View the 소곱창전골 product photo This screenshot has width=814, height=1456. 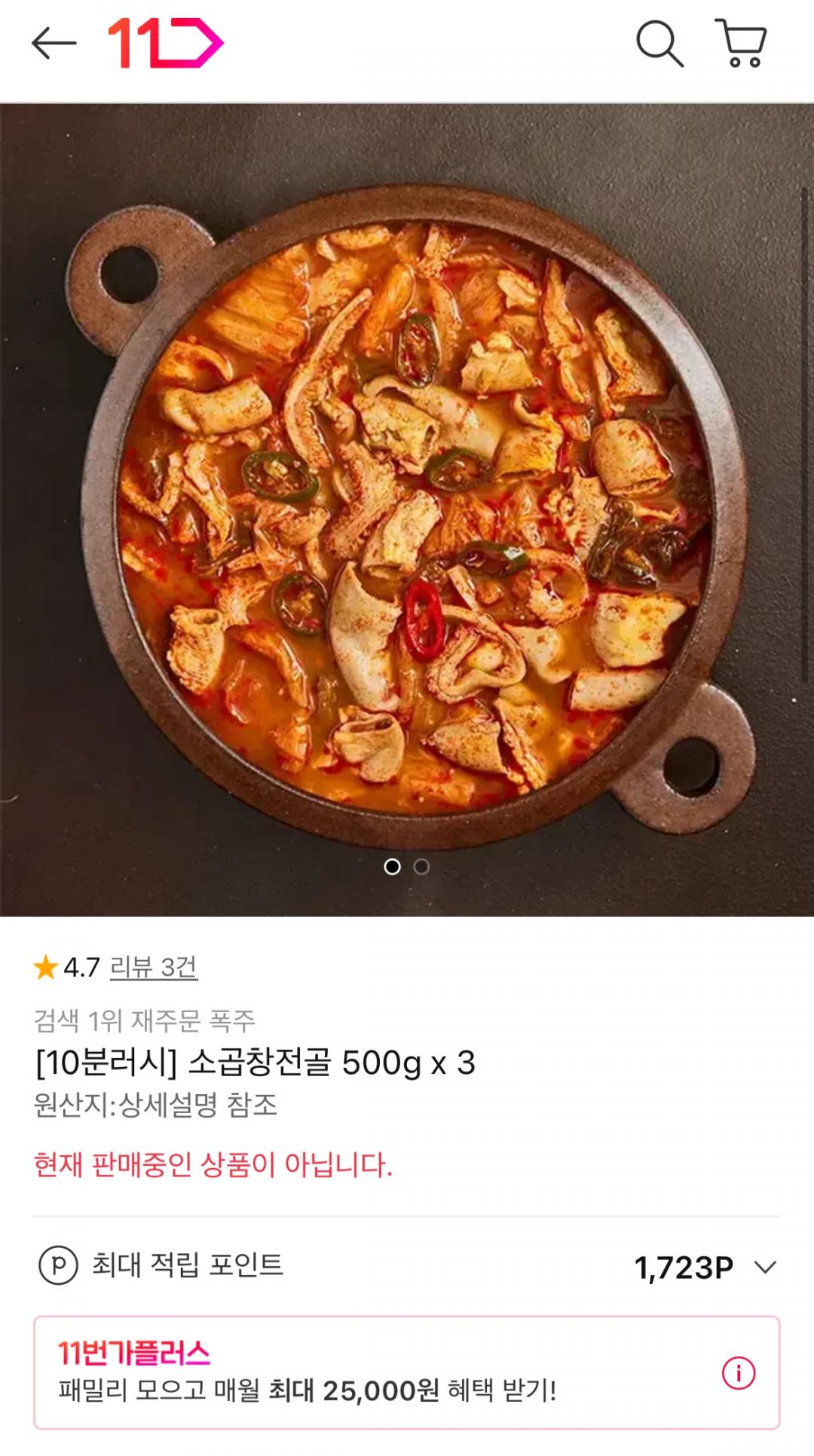(x=407, y=509)
